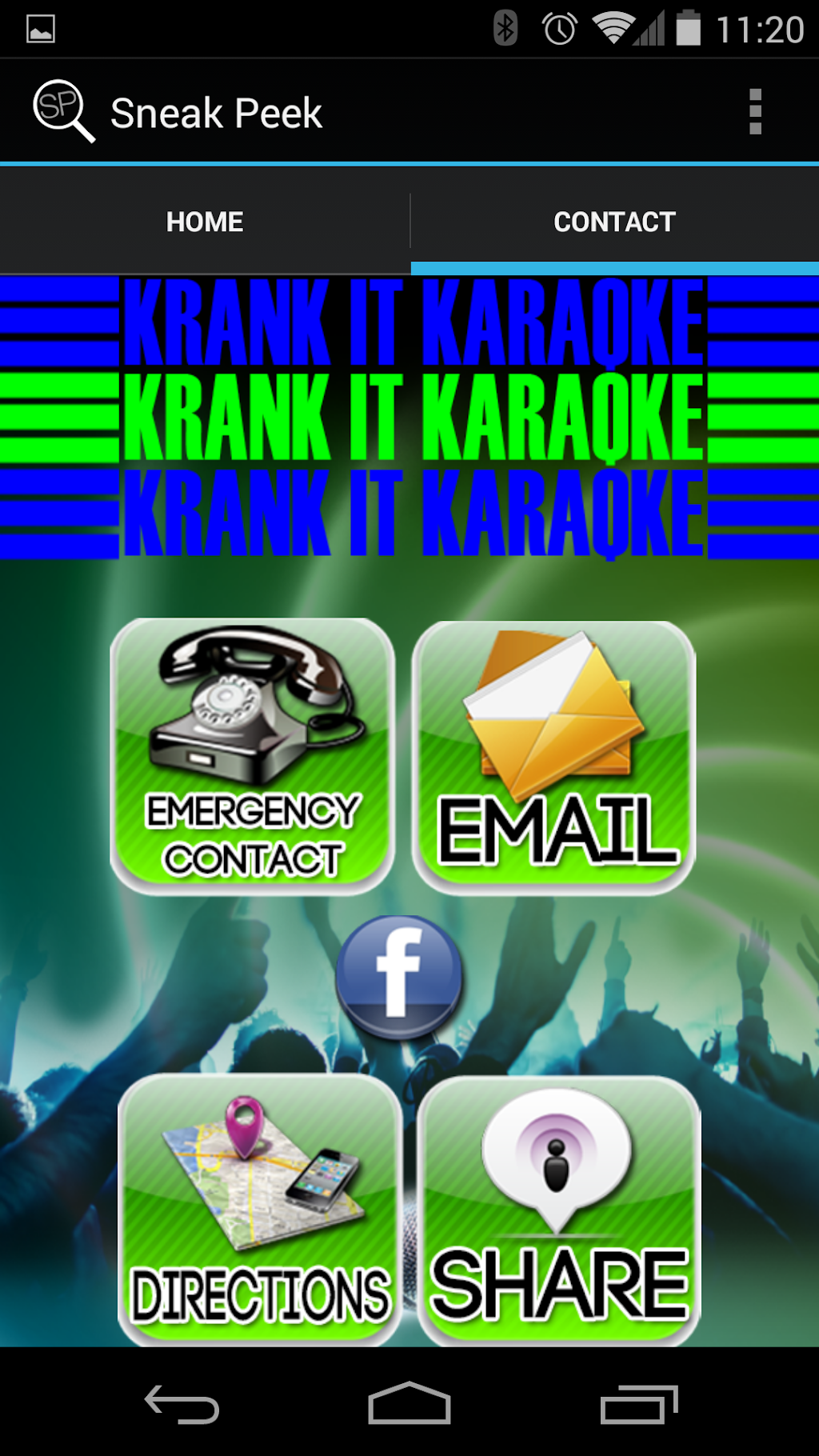The image size is (819, 1456).
Task: Switch to the Home tab
Action: click(205, 222)
